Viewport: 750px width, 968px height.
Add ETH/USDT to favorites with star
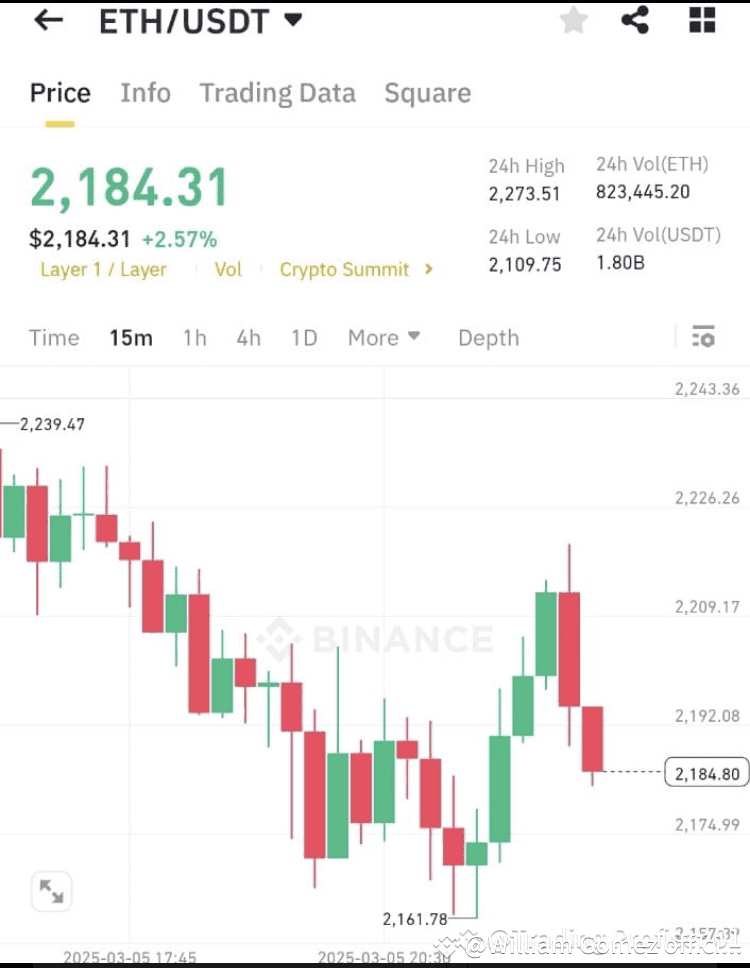(573, 20)
